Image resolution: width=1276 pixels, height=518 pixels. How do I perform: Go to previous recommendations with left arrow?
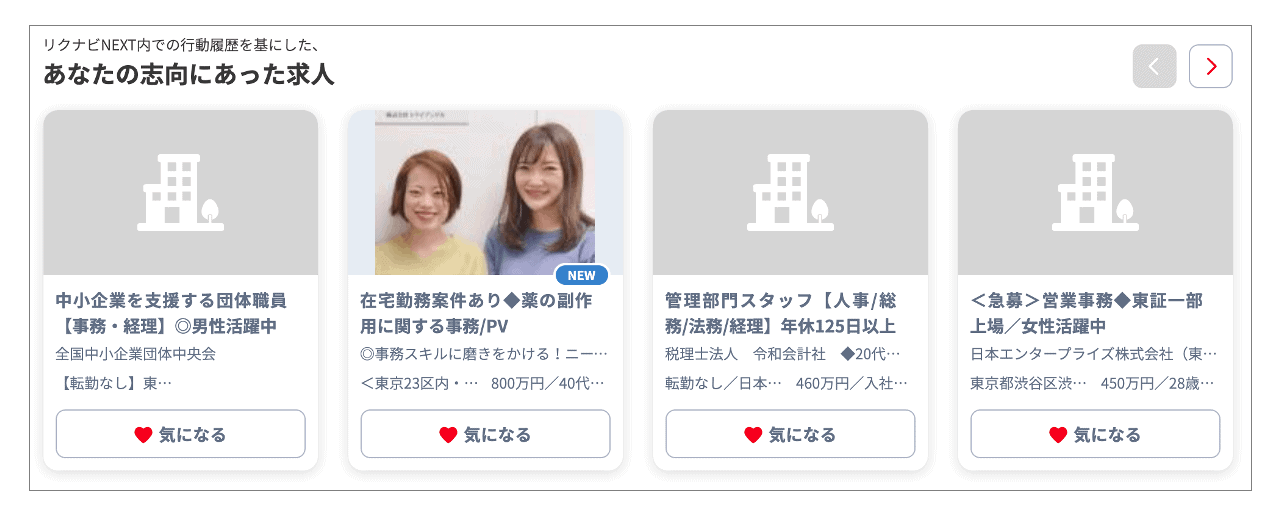(x=1154, y=66)
